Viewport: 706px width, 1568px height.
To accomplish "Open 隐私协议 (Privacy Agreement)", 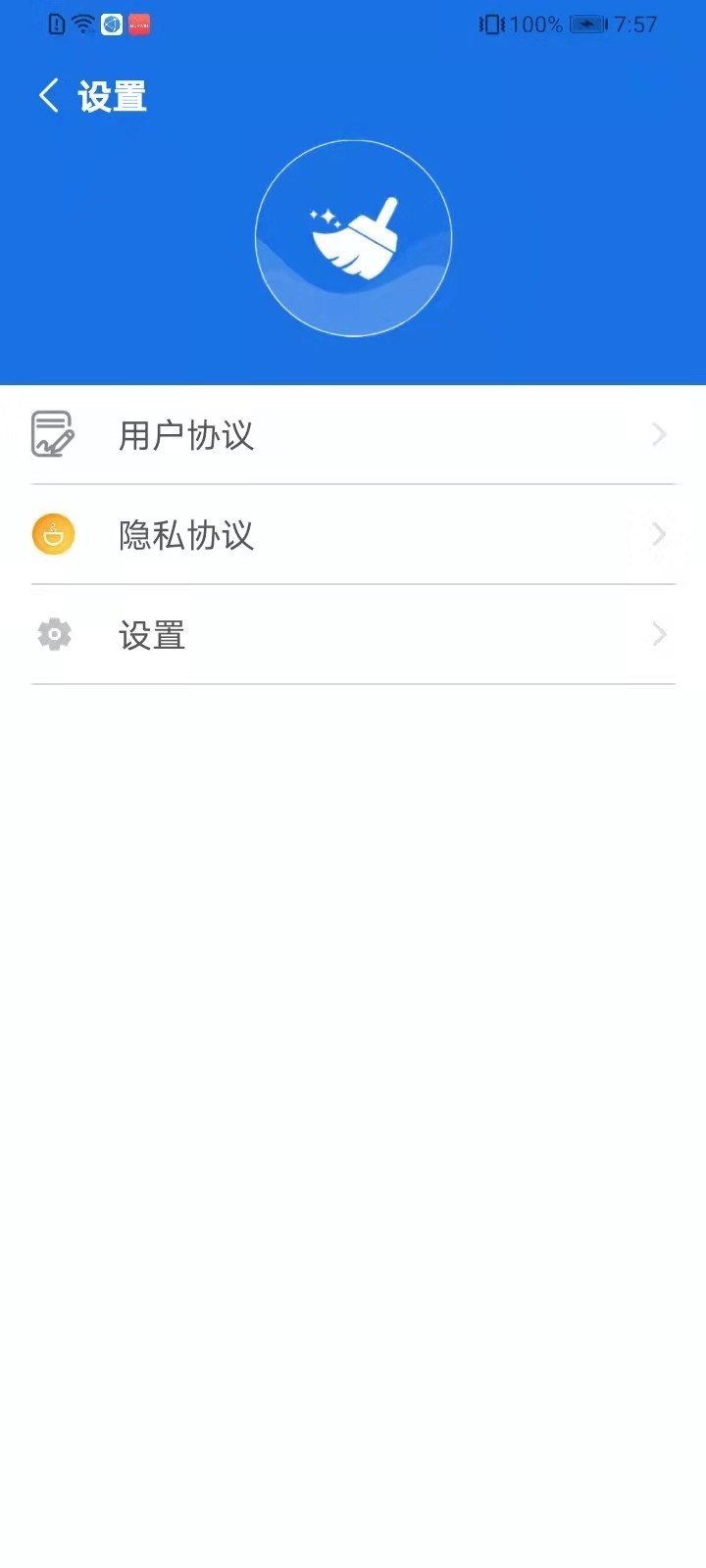I will click(353, 535).
